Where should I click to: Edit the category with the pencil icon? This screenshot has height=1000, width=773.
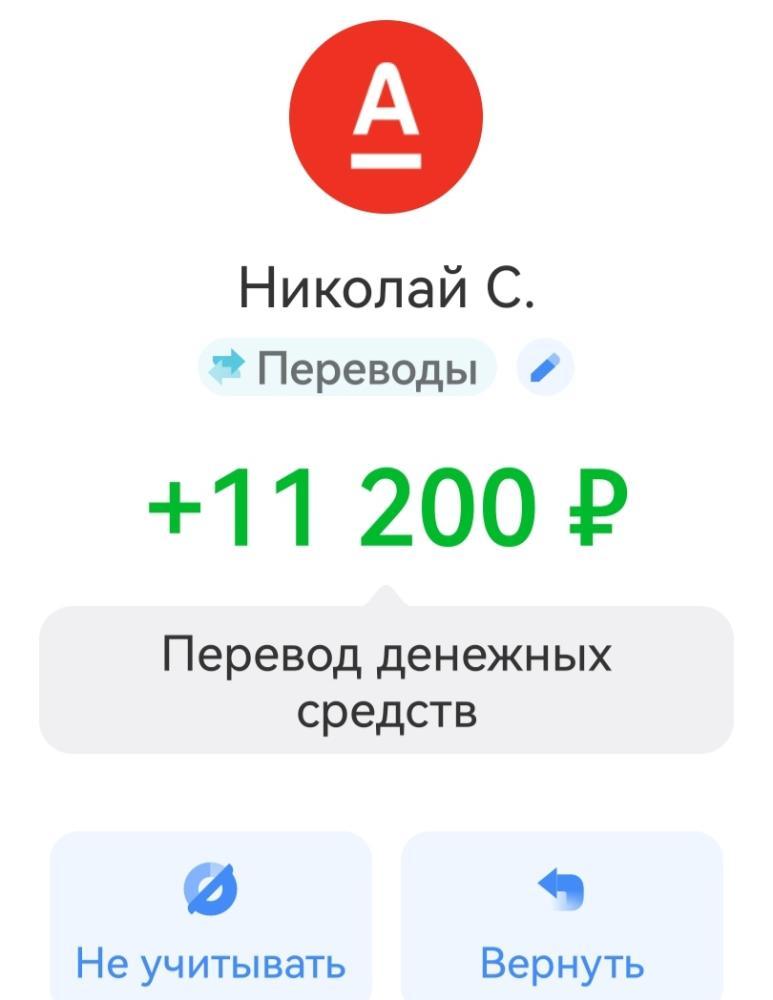[x=545, y=369]
